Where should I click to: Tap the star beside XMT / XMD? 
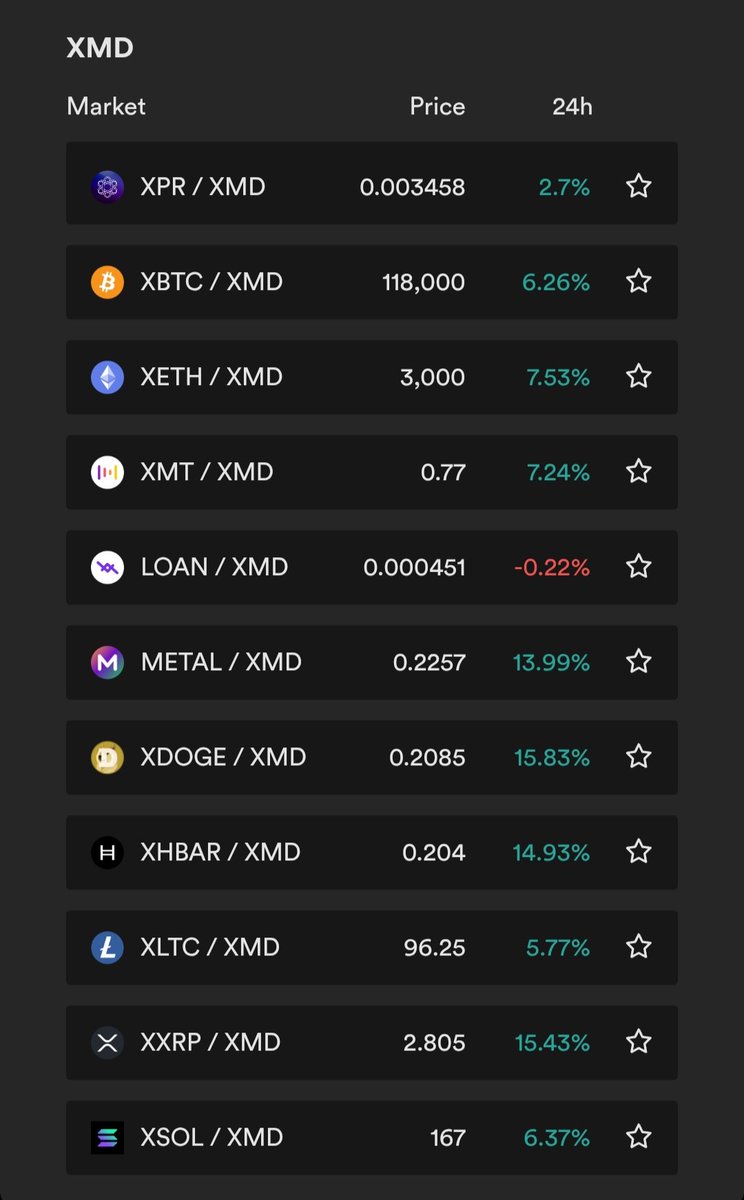639,472
